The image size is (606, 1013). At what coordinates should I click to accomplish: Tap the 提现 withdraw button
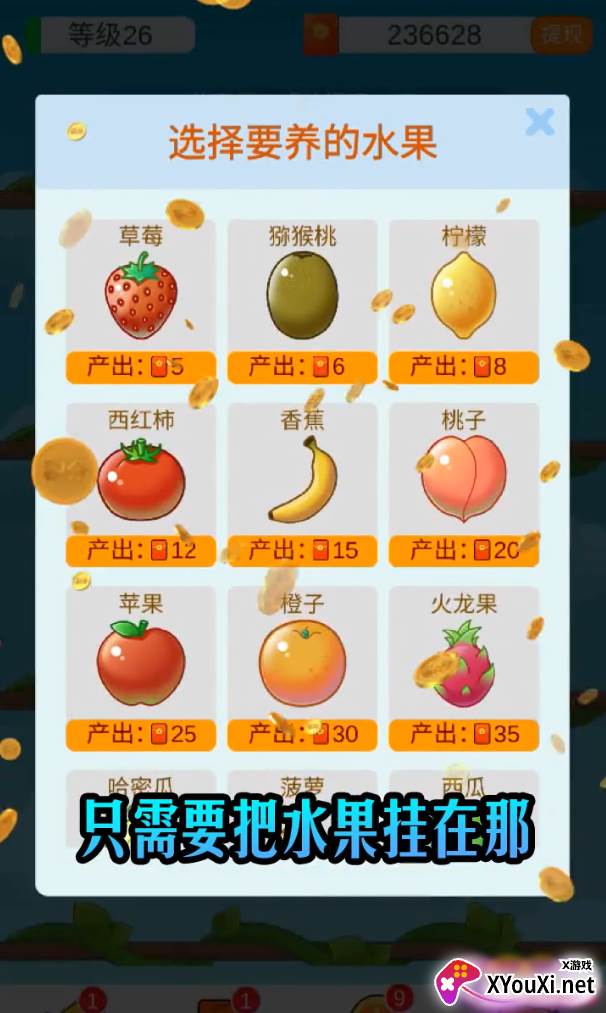(x=561, y=34)
